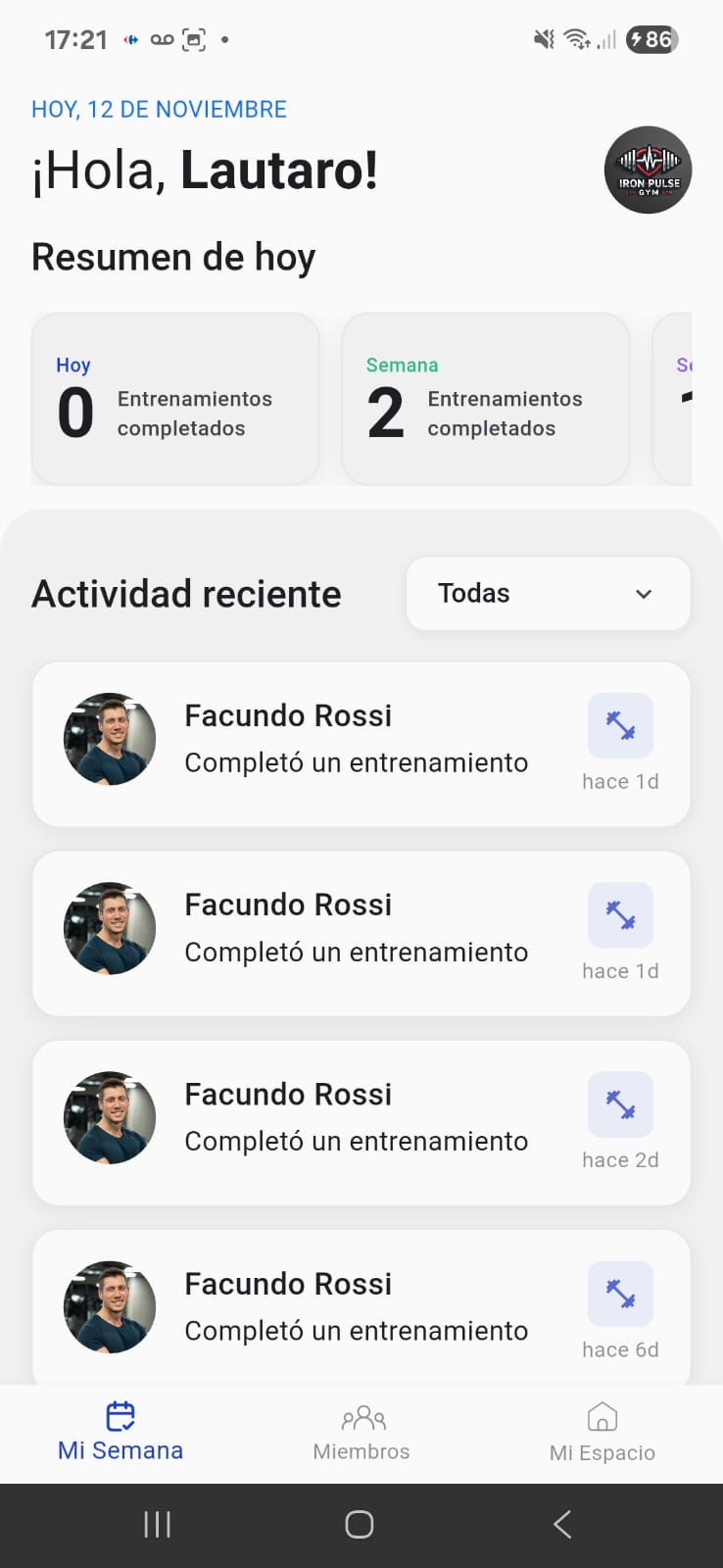Open the 'Semana' workouts summary card
723x1568 pixels.
click(485, 399)
